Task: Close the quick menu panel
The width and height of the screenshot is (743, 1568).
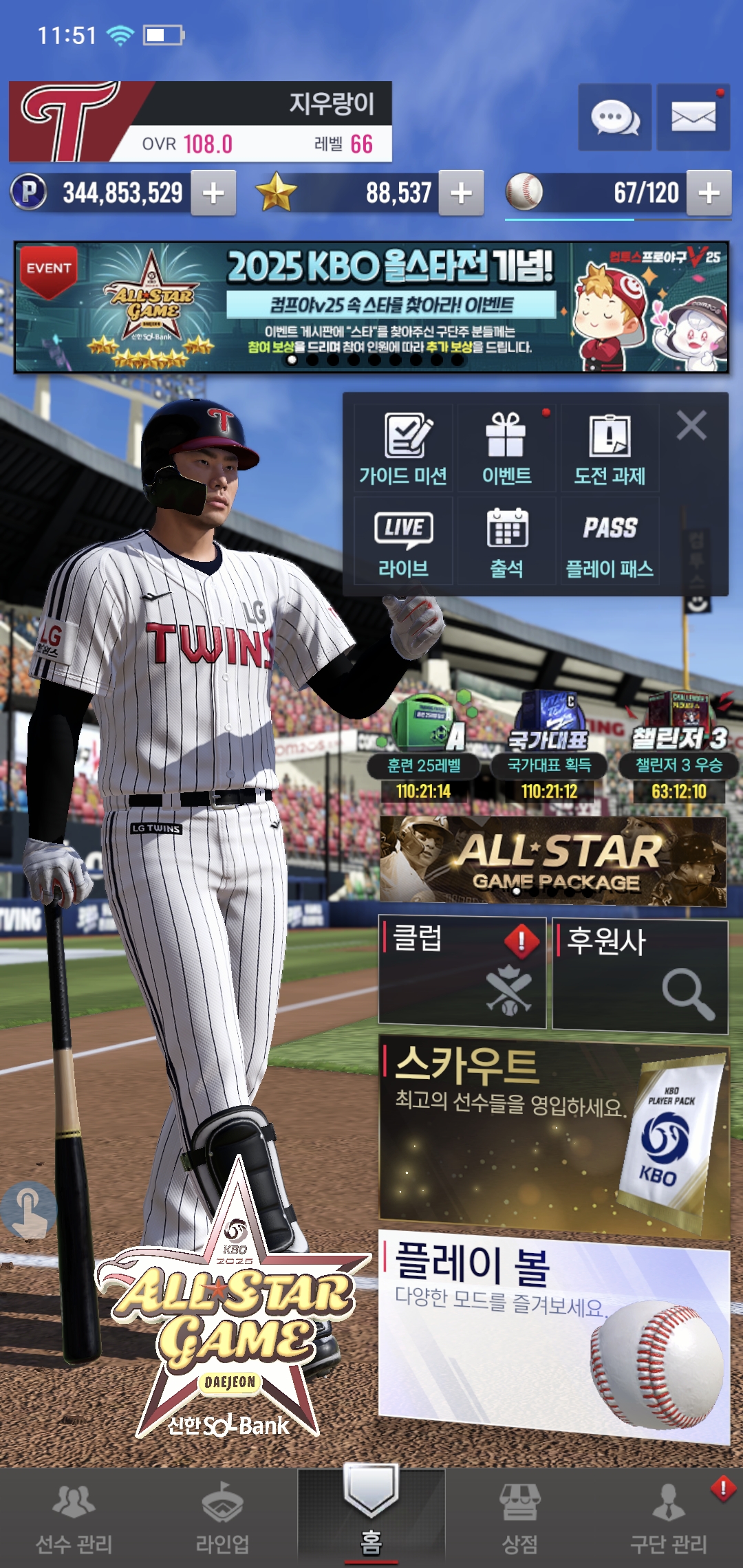Action: [x=691, y=425]
